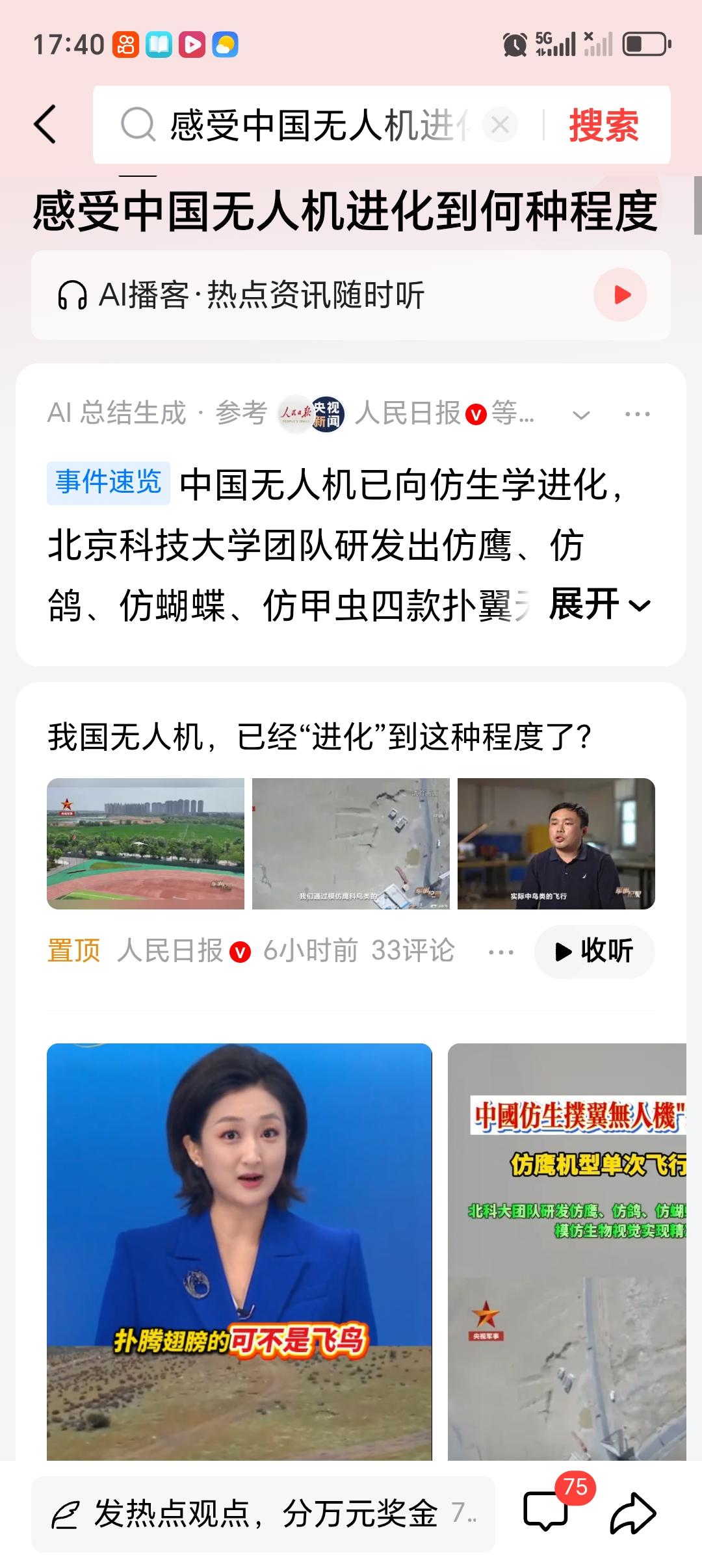The image size is (702, 1568).
Task: Tap the magnifier icon in the search bar
Action: pos(136,125)
